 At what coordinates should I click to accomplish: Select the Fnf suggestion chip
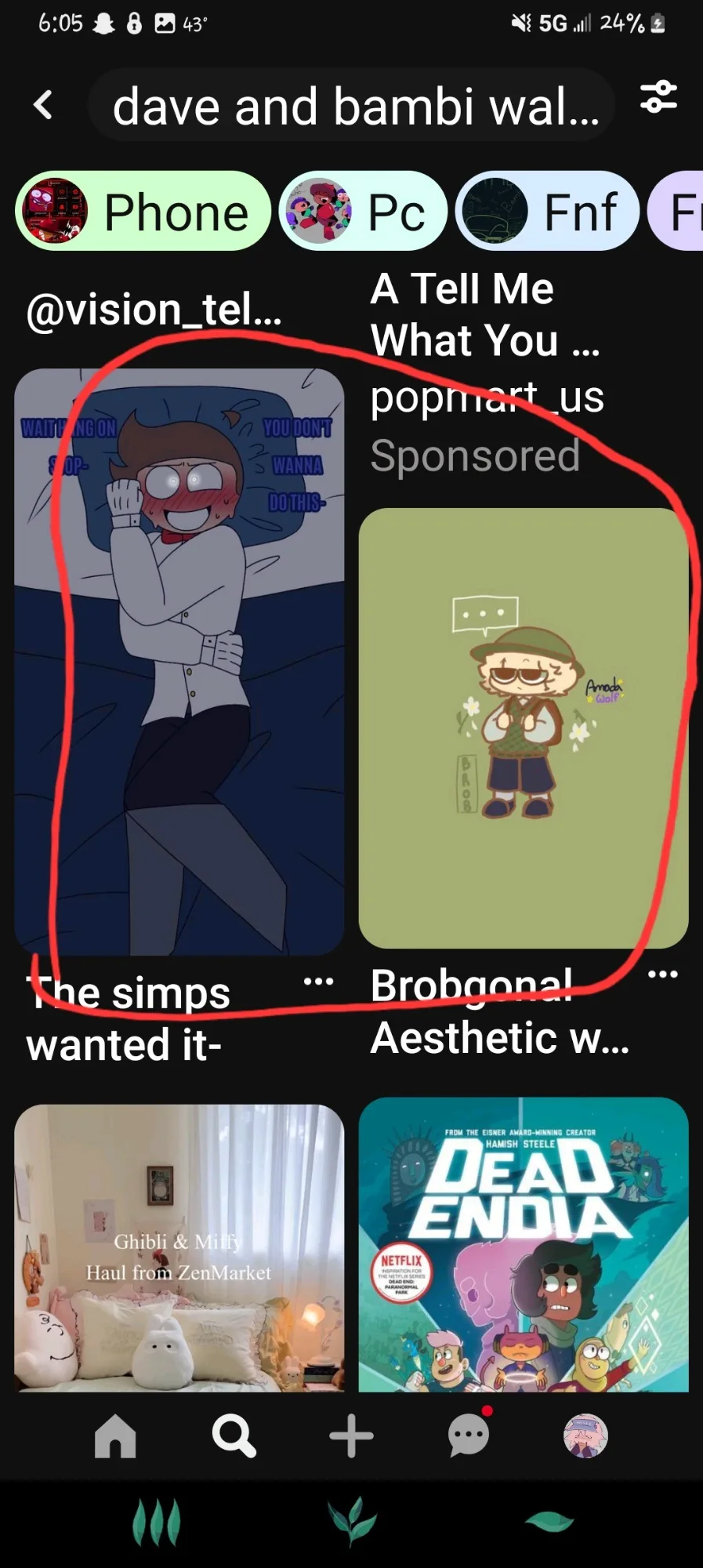coord(547,211)
